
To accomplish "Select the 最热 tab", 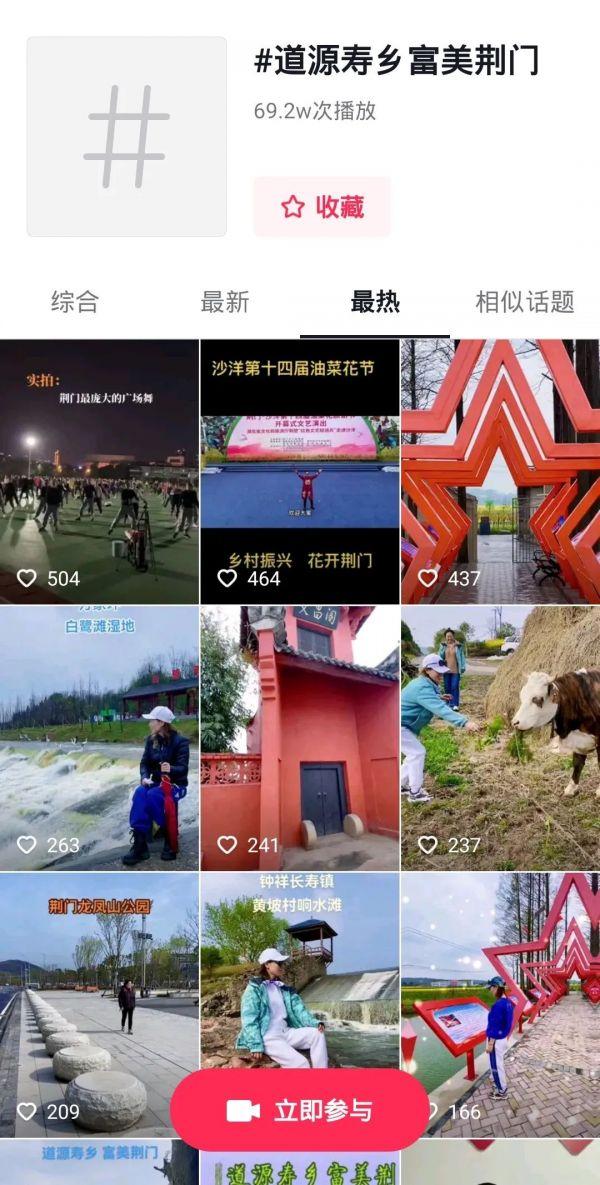I will tap(375, 301).
